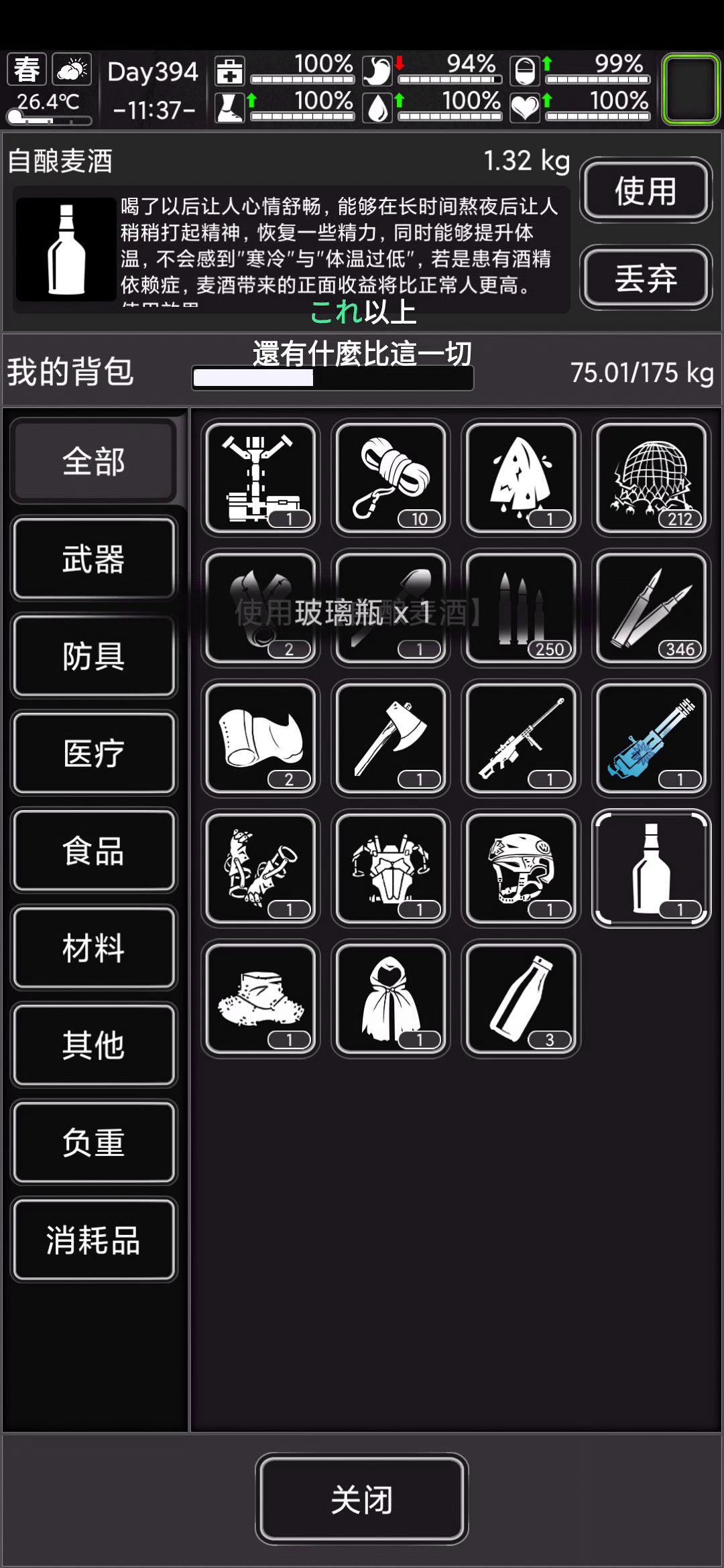Filter by 消耗品

tap(94, 1240)
